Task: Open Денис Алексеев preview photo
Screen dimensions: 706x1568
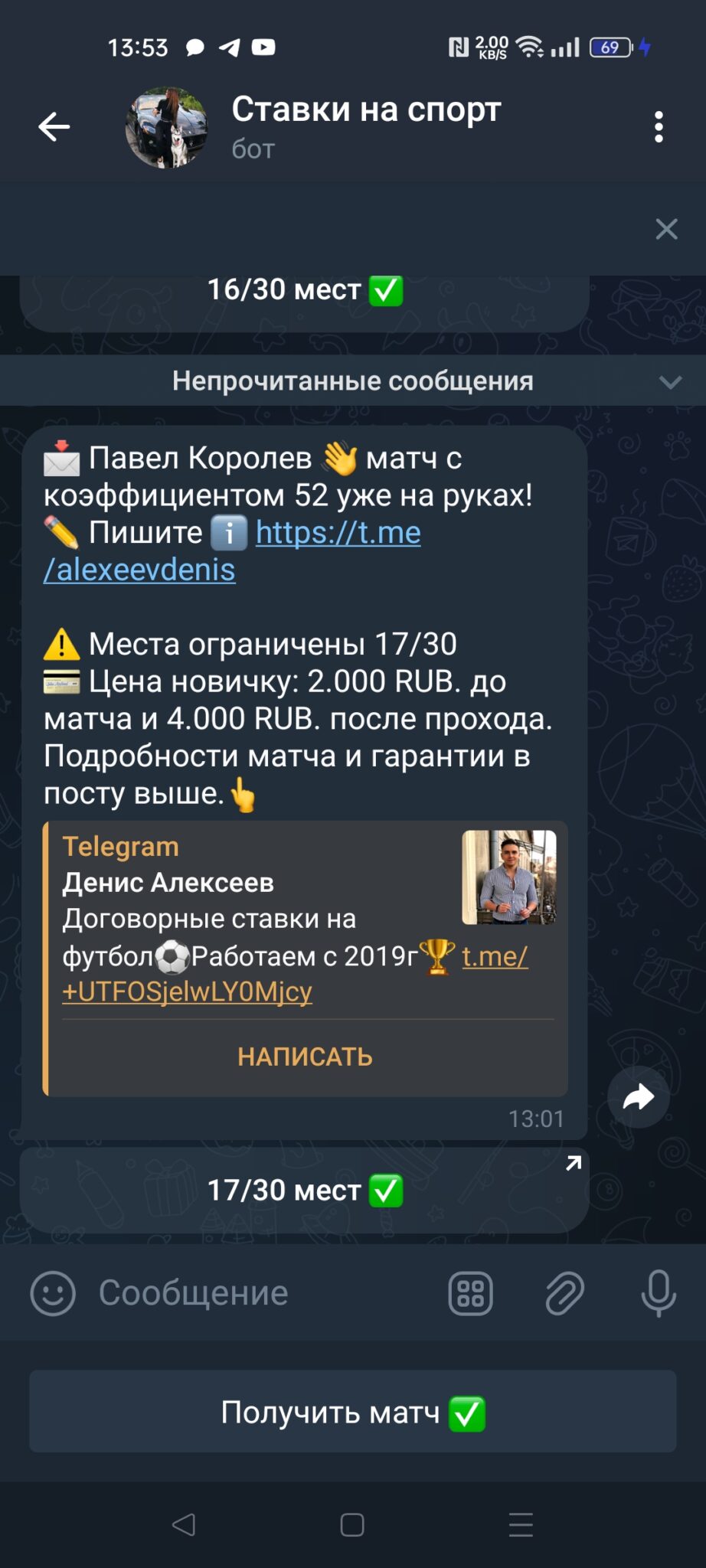Action: (509, 877)
